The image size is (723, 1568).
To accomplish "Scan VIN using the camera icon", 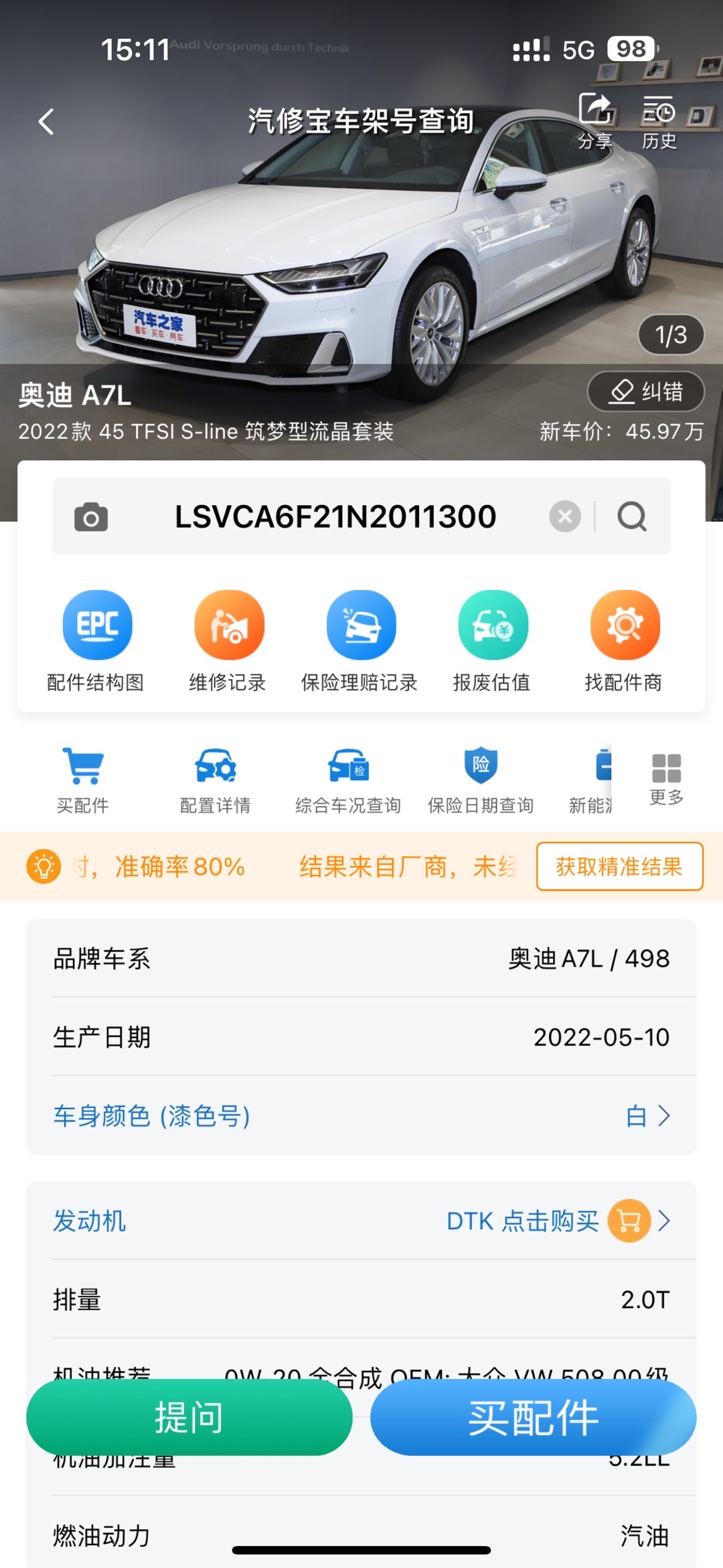I will tap(91, 517).
